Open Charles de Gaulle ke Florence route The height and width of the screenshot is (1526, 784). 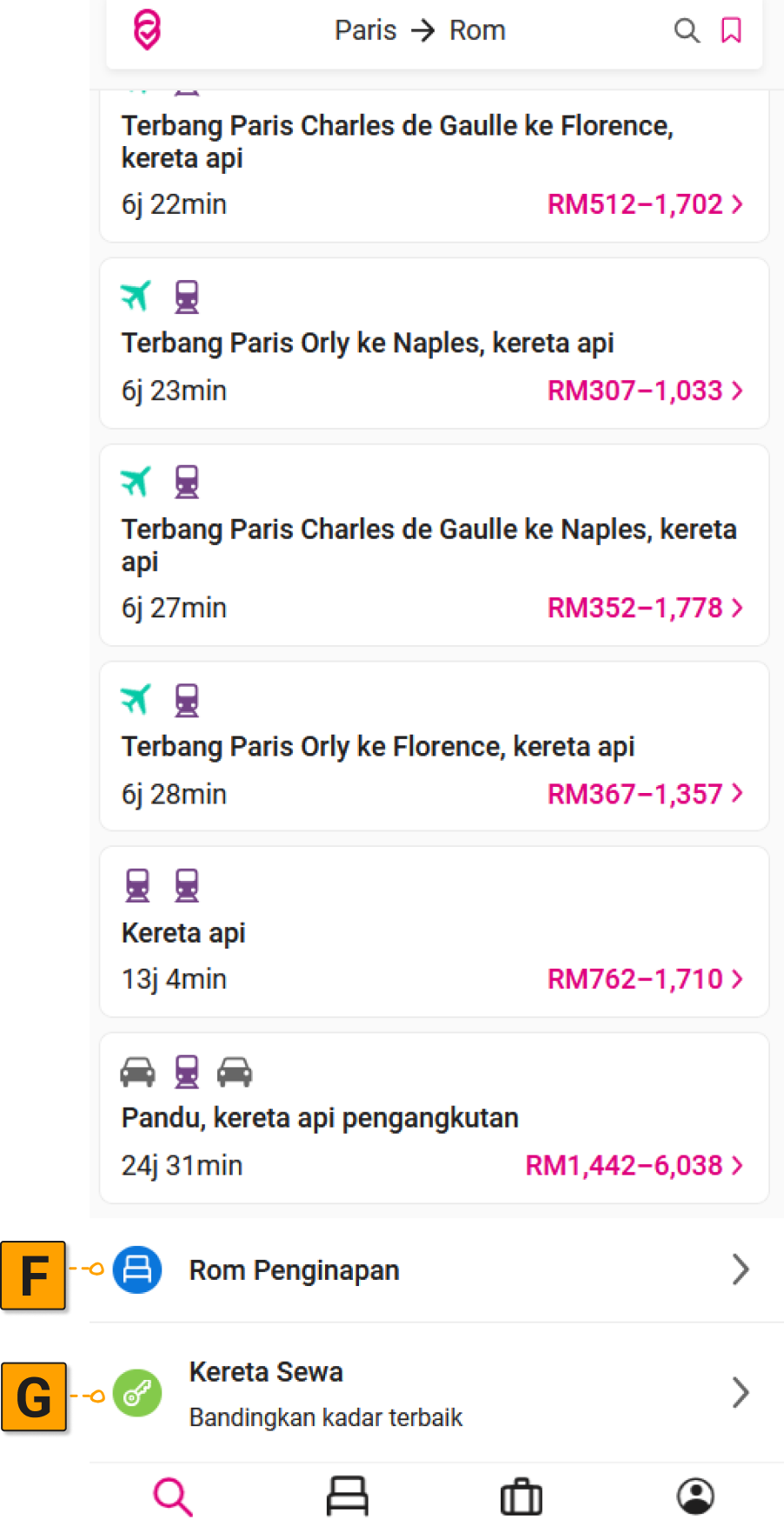tap(434, 166)
